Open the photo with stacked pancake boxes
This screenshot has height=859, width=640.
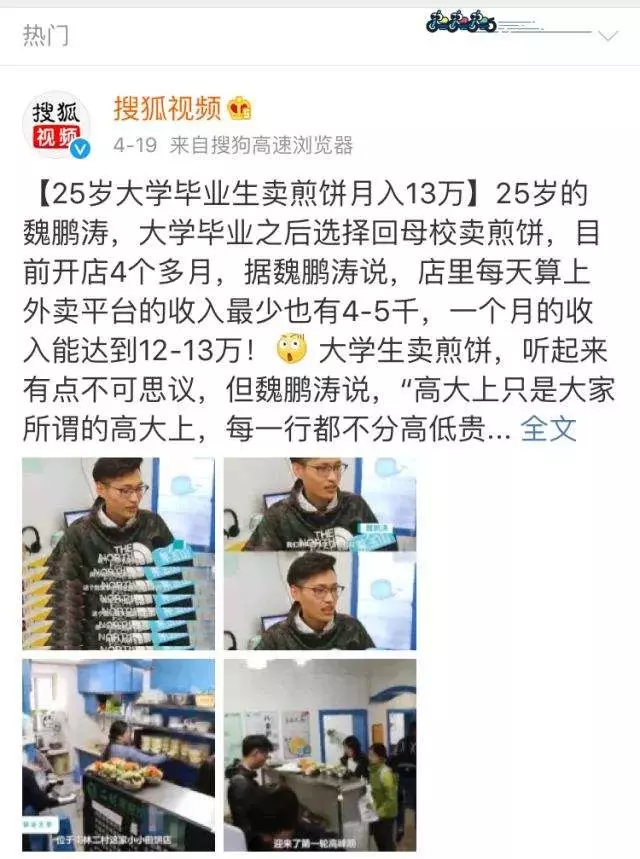click(118, 553)
